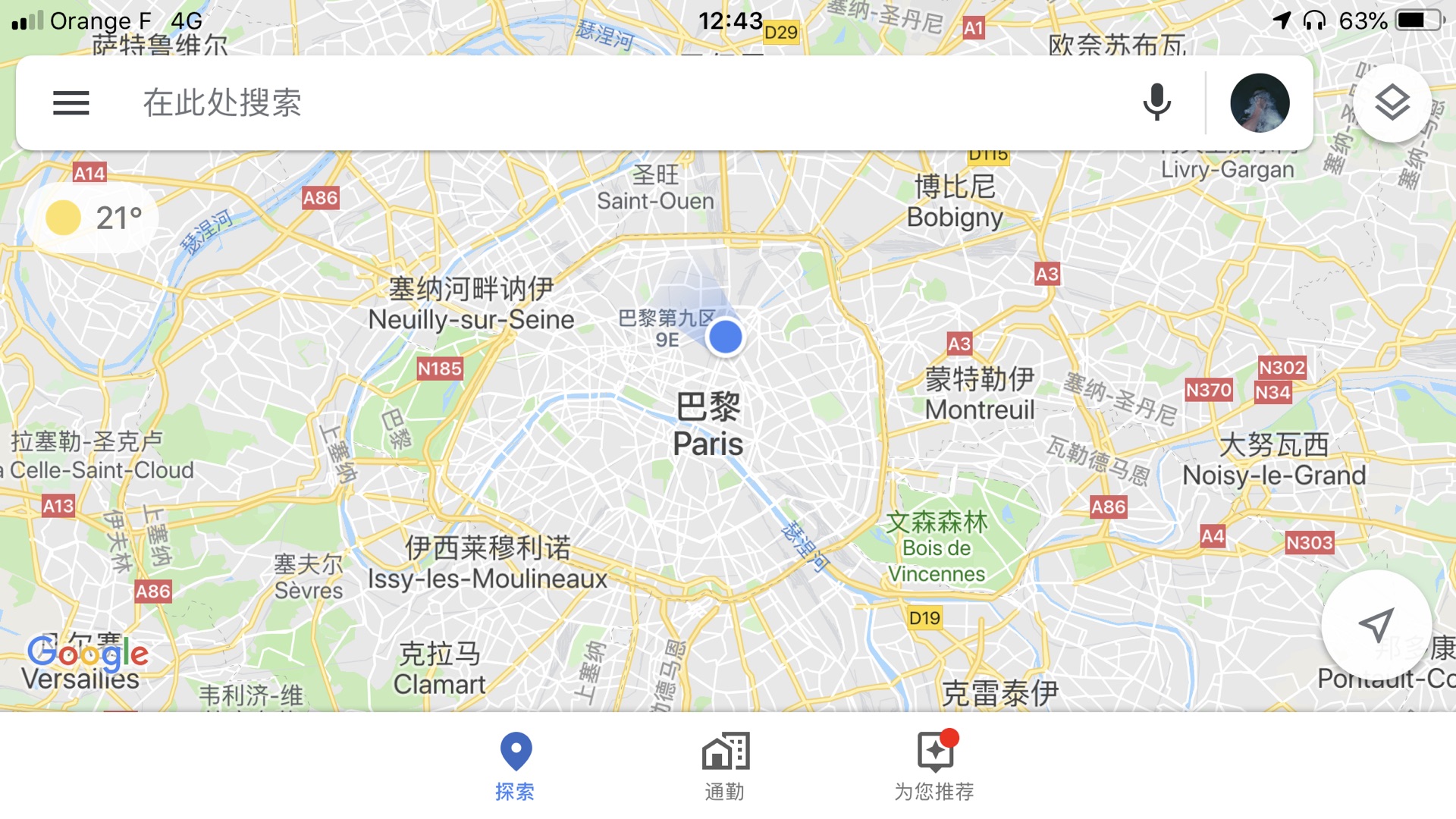Image resolution: width=1456 pixels, height=819 pixels.
Task: Open the account profile avatar
Action: coord(1260,103)
